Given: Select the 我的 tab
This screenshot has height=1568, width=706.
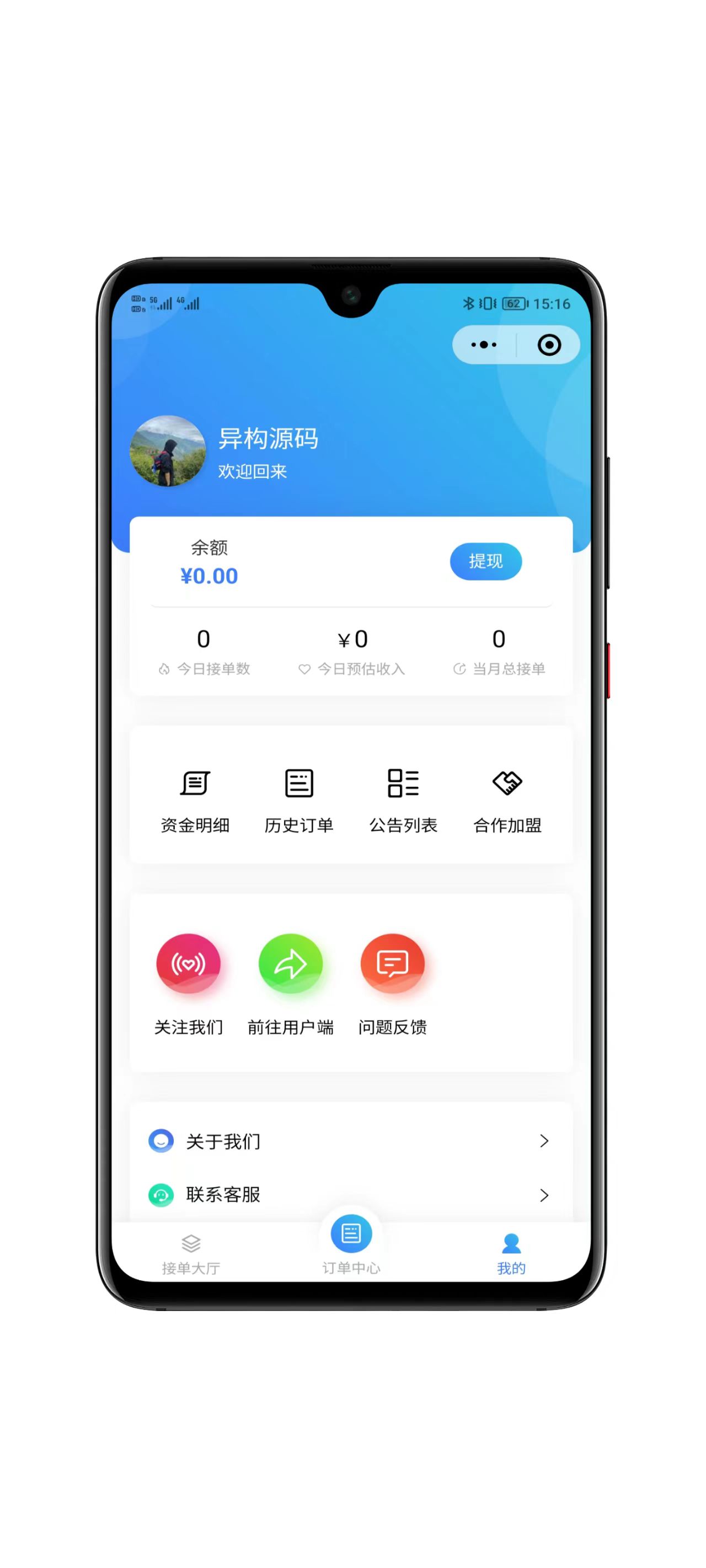Looking at the screenshot, I should tap(511, 1254).
